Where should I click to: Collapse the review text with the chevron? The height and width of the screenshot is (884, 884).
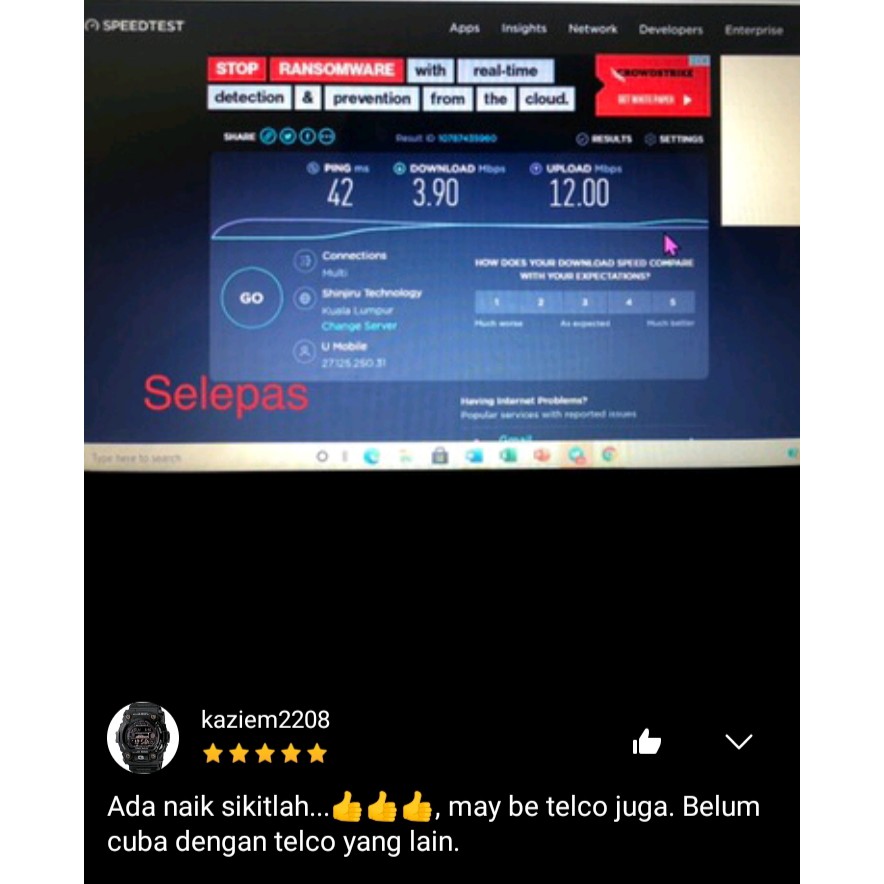(x=739, y=741)
